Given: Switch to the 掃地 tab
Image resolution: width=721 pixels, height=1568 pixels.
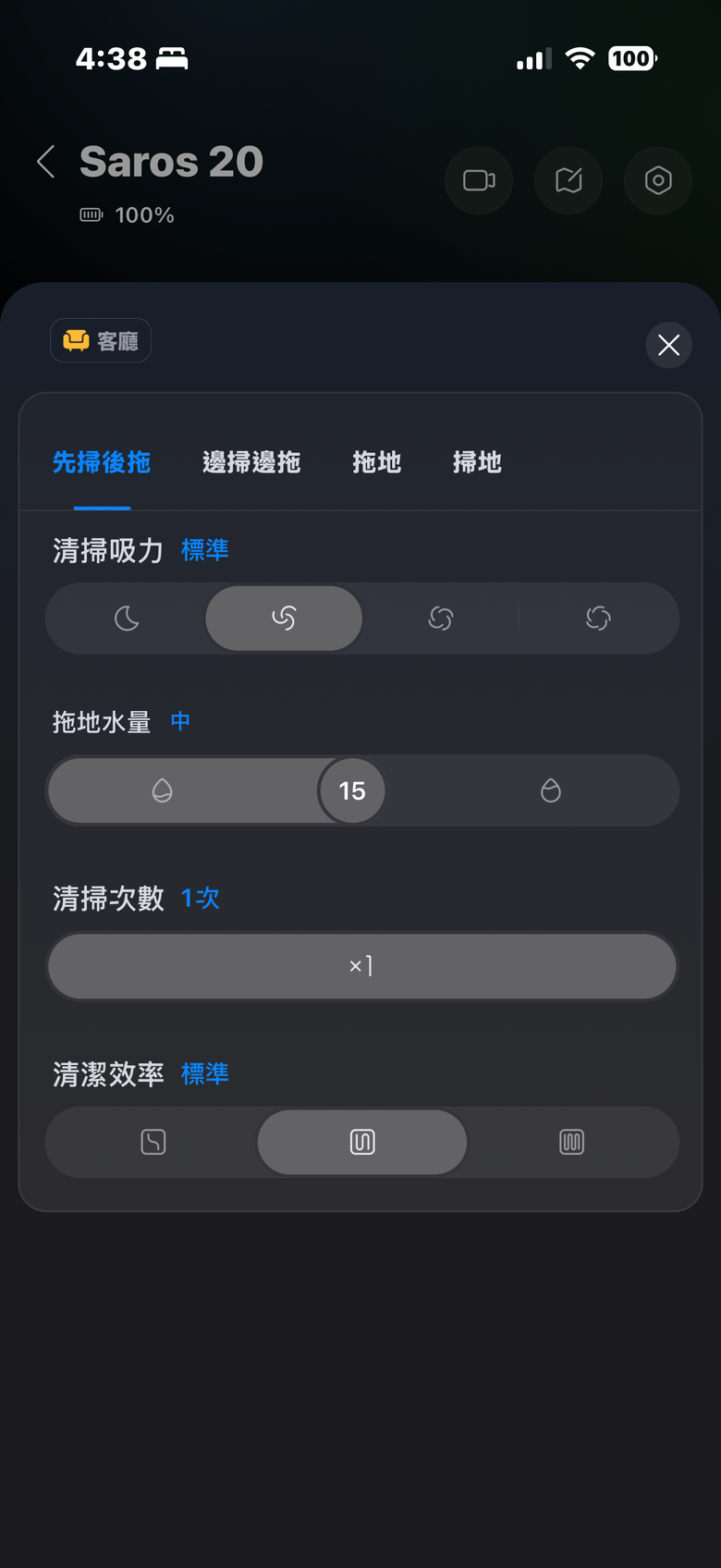Looking at the screenshot, I should [x=476, y=462].
